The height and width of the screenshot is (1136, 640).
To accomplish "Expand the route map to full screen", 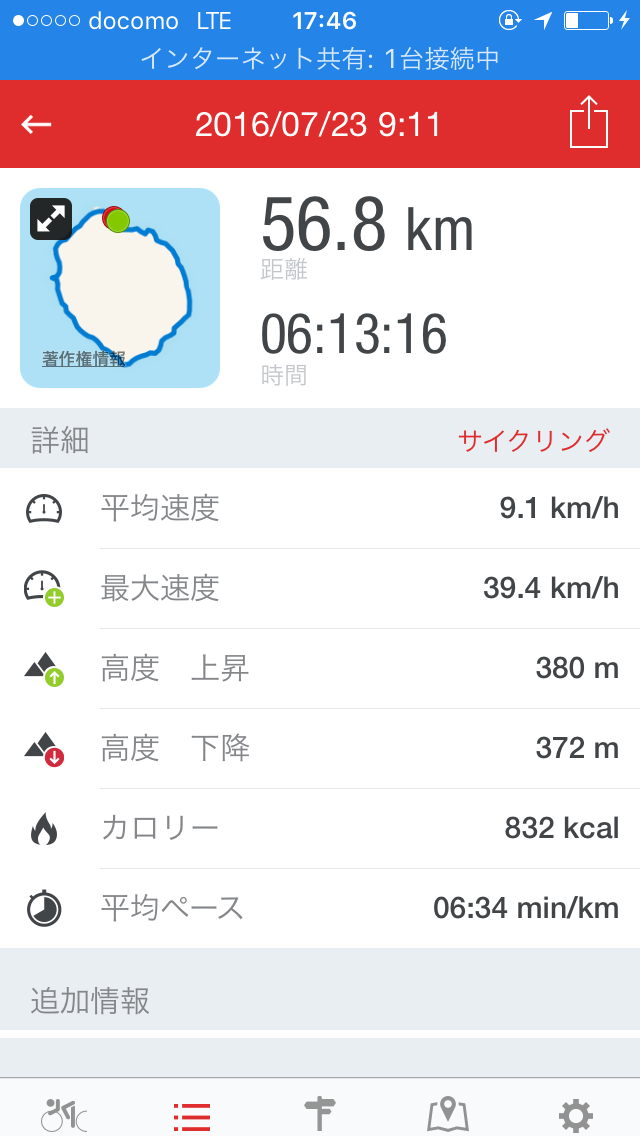I will pyautogui.click(x=51, y=219).
